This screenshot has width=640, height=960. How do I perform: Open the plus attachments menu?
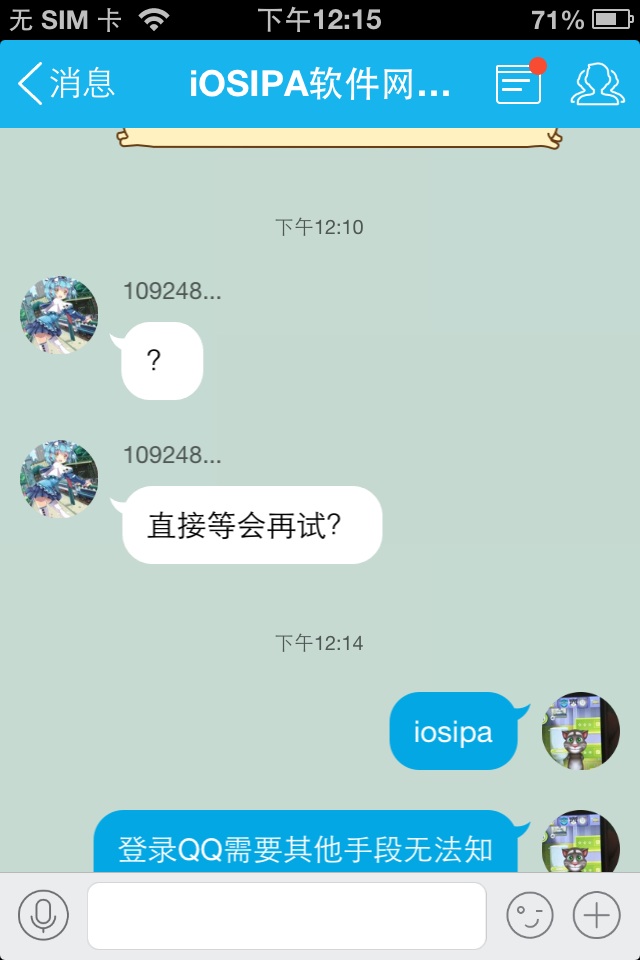tap(596, 915)
